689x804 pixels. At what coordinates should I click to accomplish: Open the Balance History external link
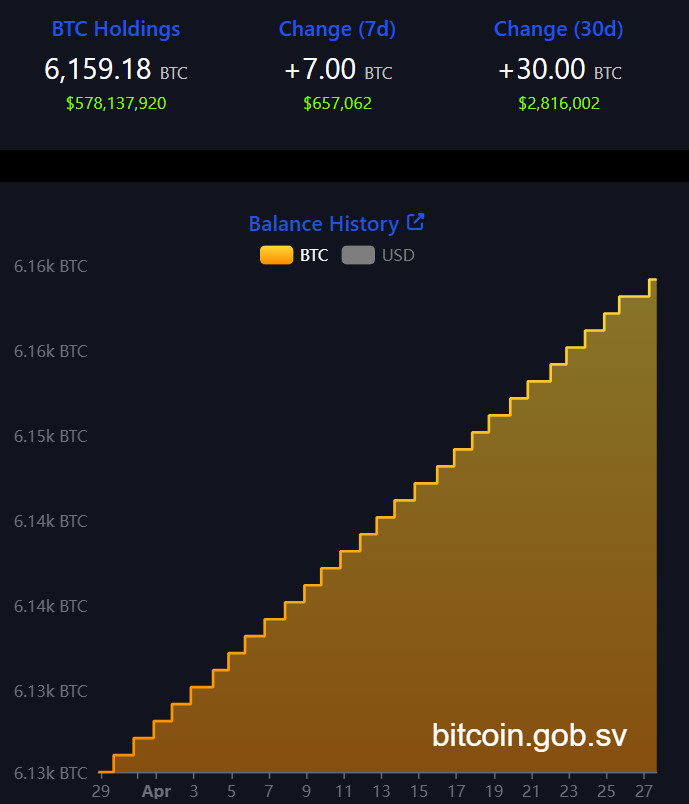[416, 223]
